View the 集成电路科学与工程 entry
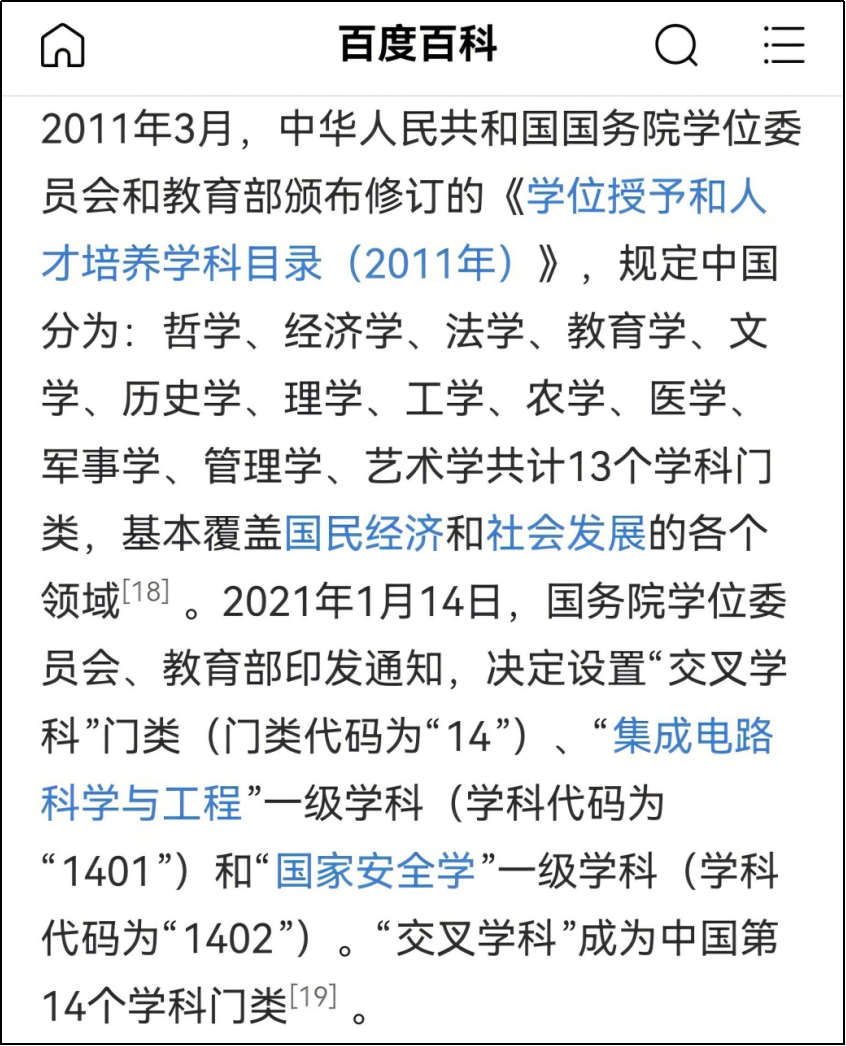This screenshot has height=1046, width=846. tap(692, 737)
